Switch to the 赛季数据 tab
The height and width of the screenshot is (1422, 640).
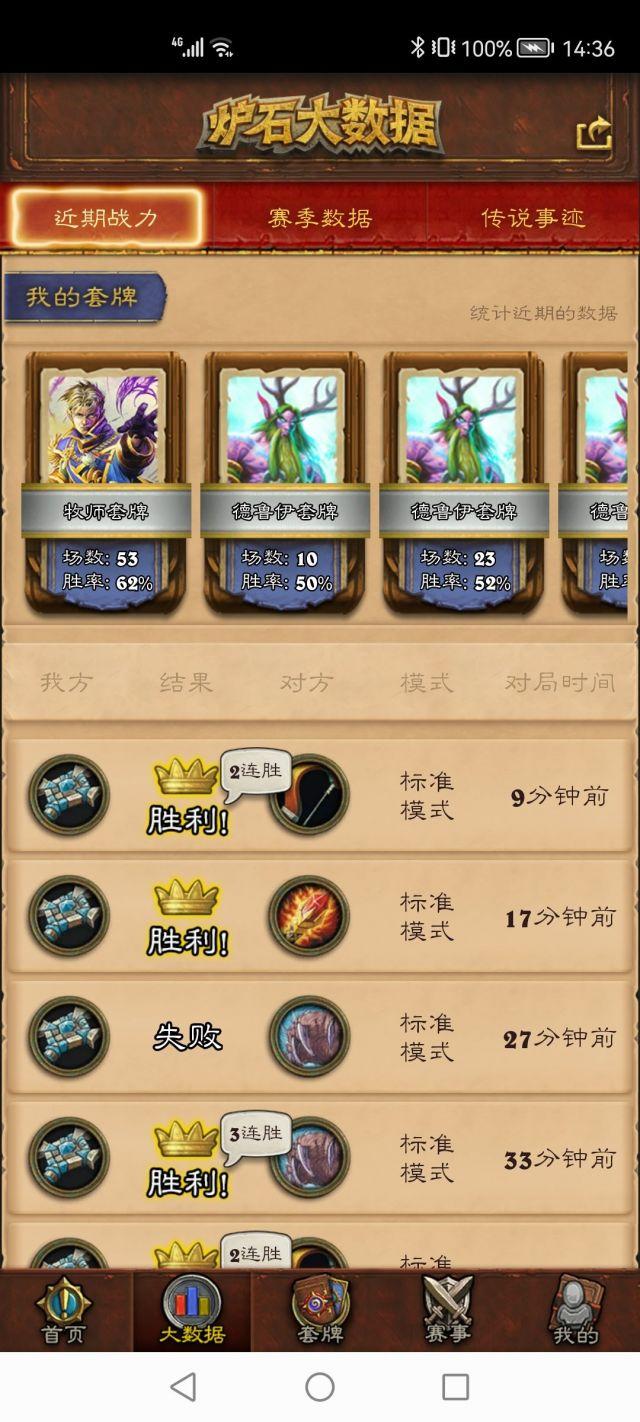(x=320, y=217)
